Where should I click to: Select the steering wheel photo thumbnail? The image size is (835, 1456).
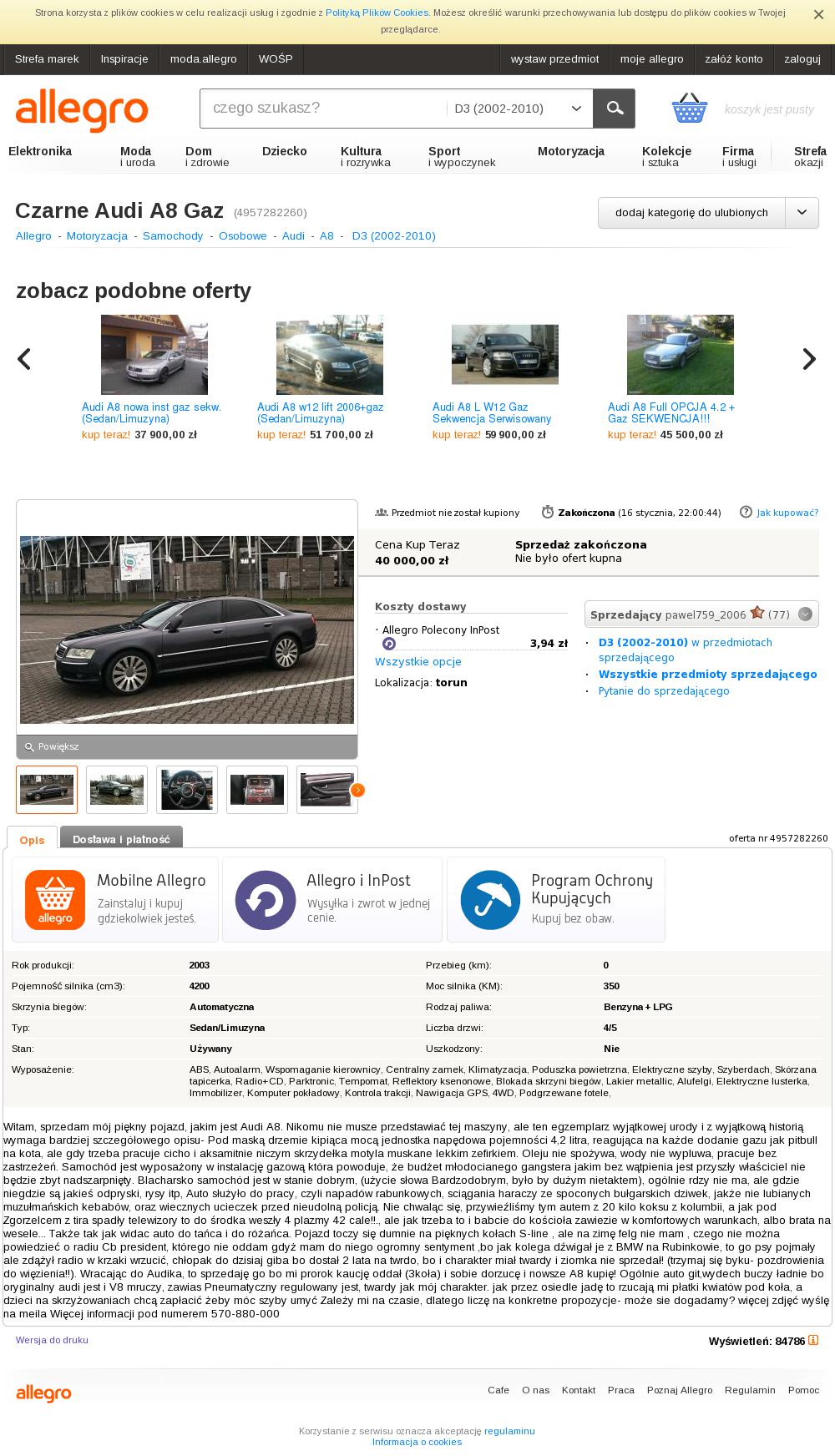tap(187, 790)
